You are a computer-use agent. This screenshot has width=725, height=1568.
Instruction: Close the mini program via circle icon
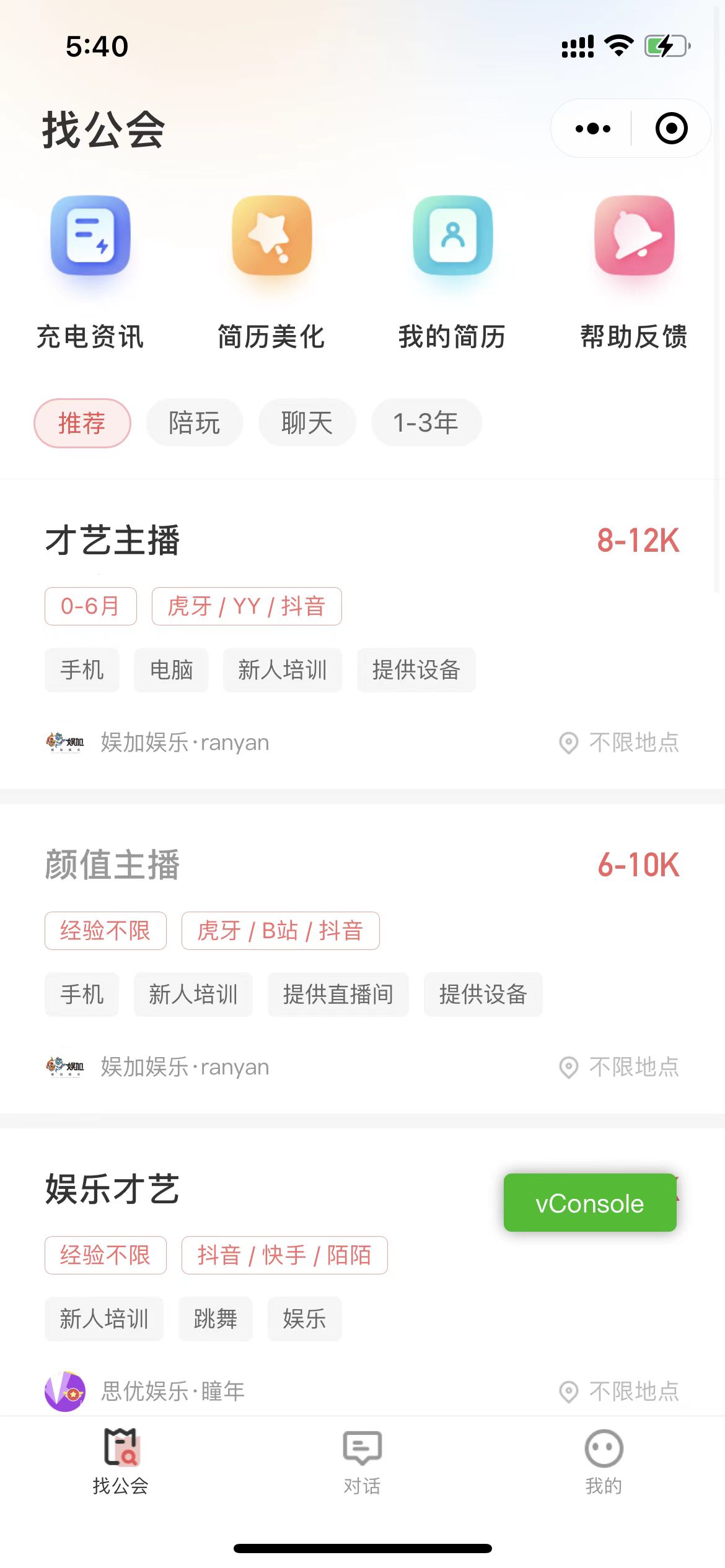point(671,129)
